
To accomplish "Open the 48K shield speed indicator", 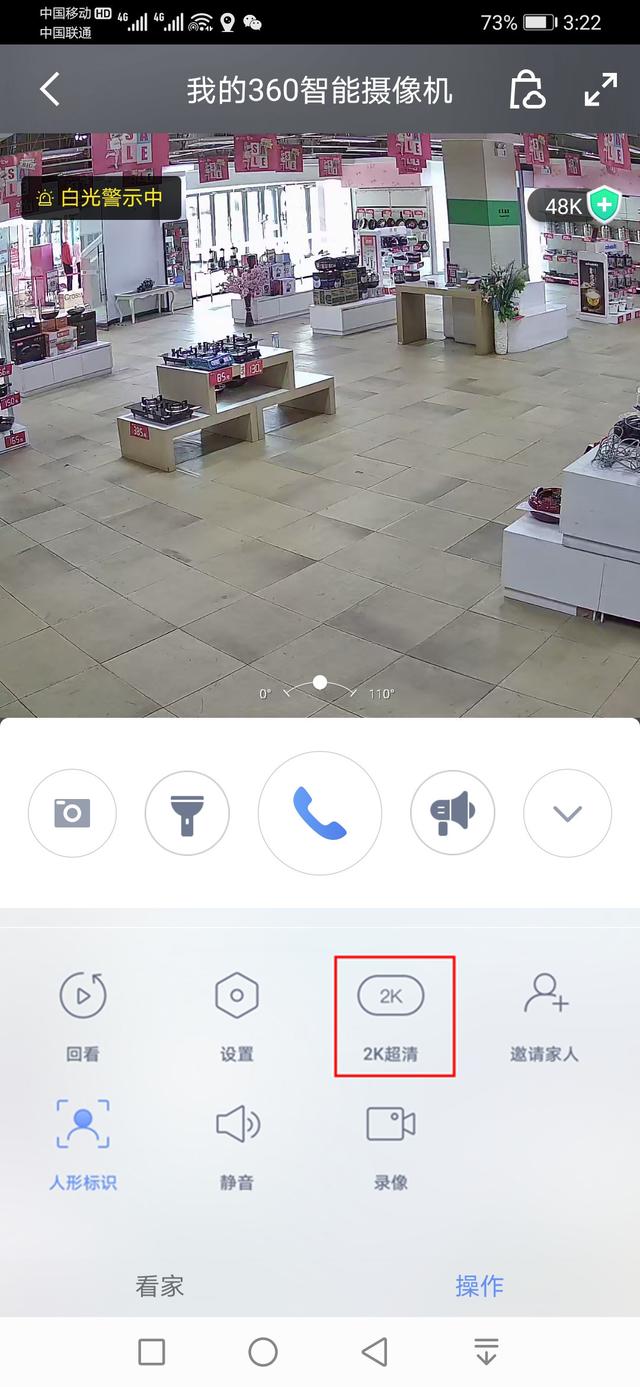I will [575, 206].
